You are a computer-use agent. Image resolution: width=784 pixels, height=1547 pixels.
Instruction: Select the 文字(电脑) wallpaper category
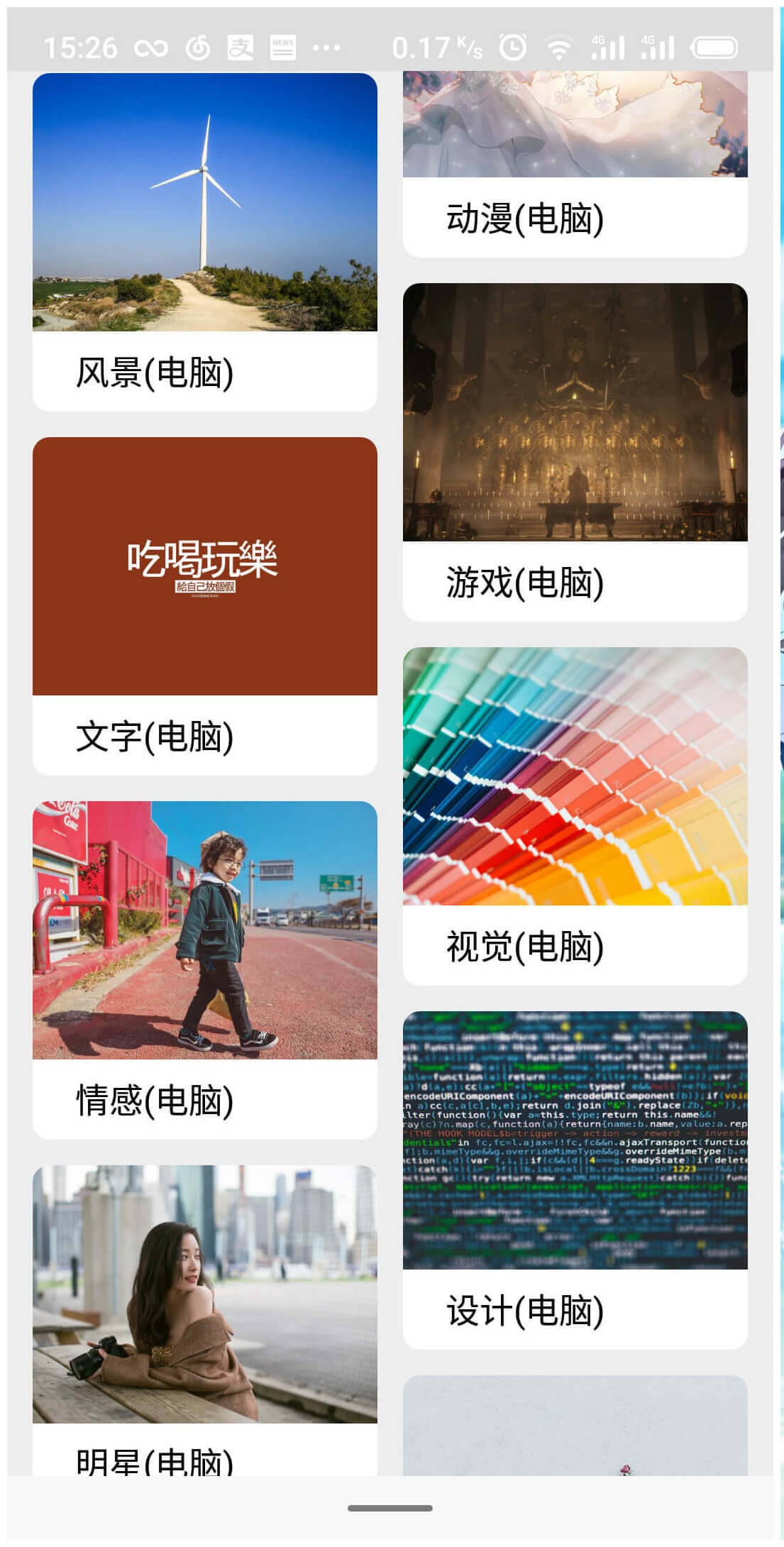(x=204, y=606)
